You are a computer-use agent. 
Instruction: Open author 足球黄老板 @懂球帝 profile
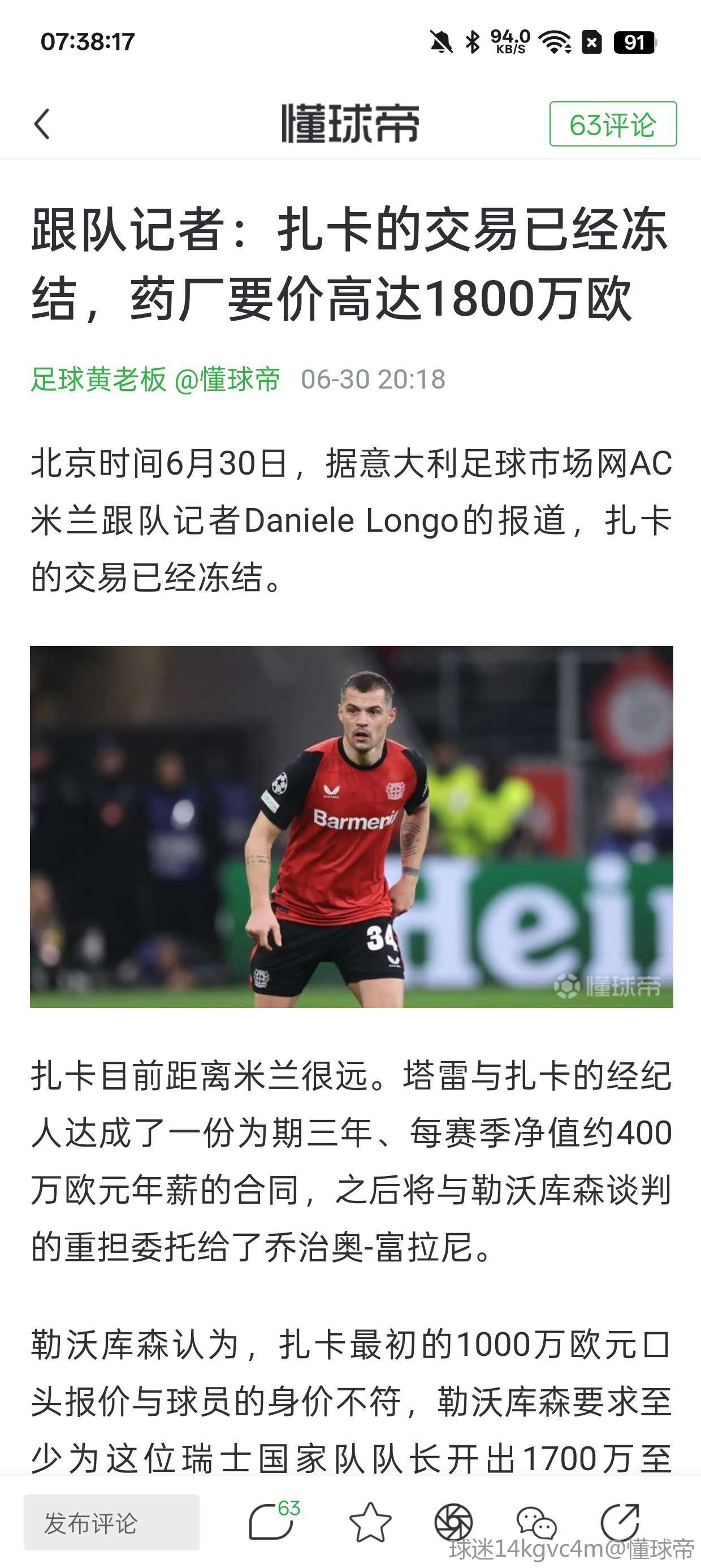[155, 379]
